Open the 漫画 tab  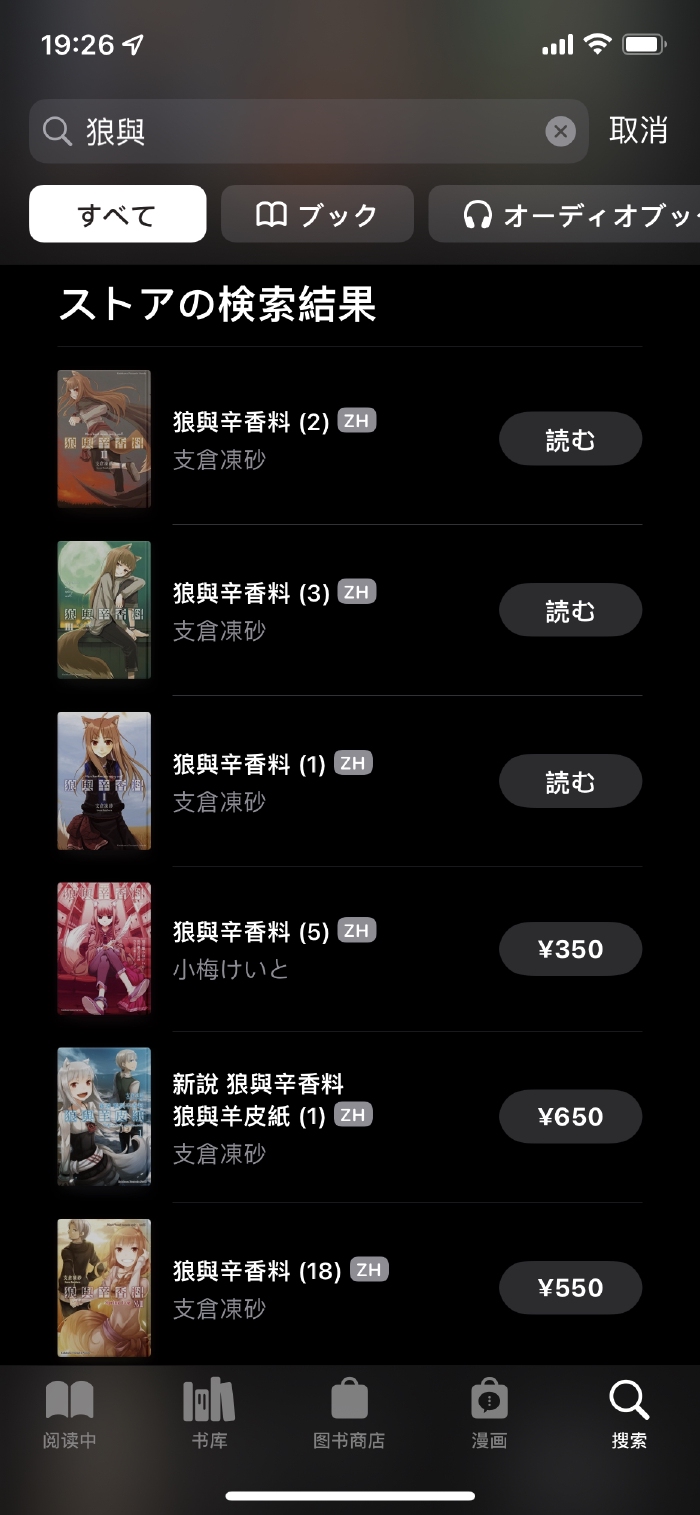point(489,1414)
